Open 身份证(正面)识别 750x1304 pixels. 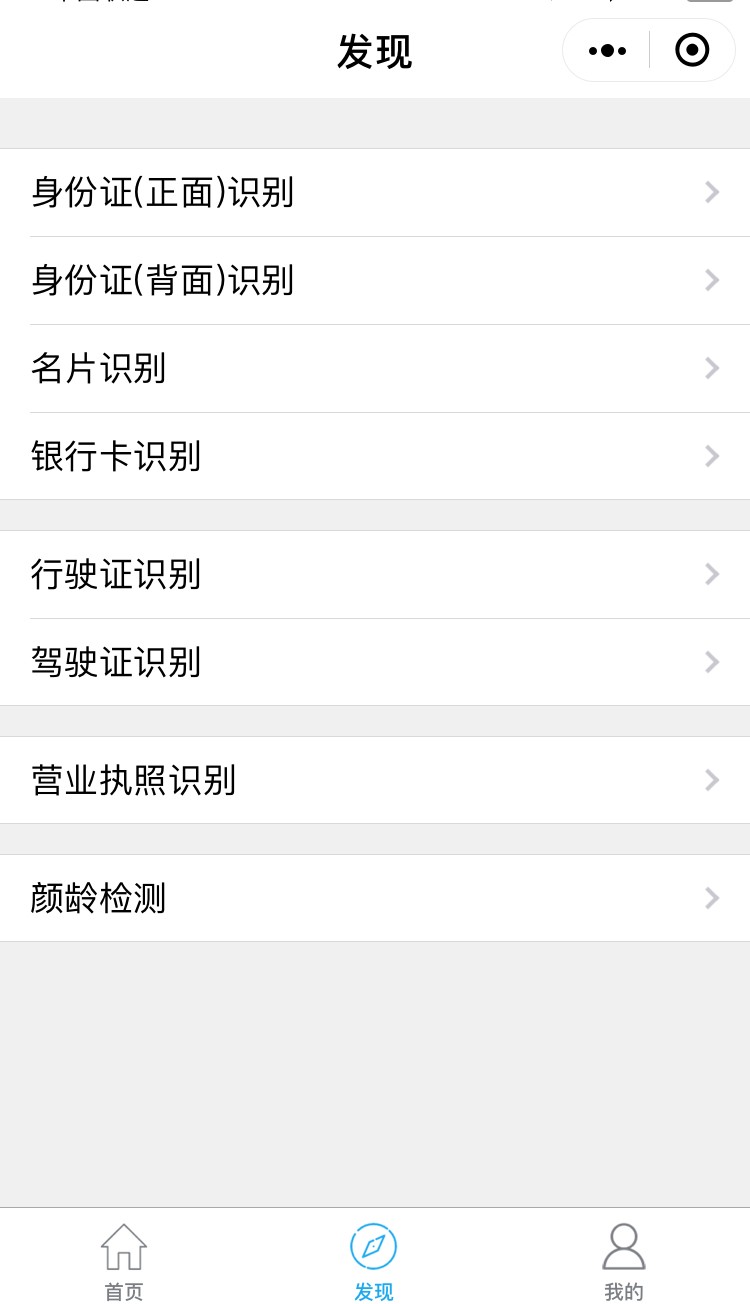click(375, 193)
